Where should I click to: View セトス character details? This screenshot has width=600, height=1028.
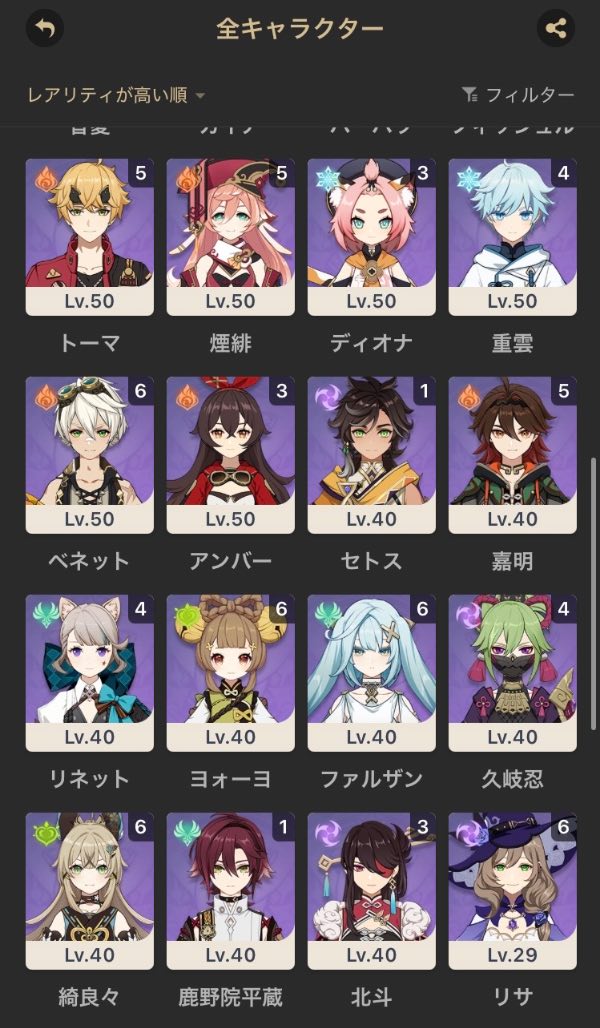pos(371,455)
